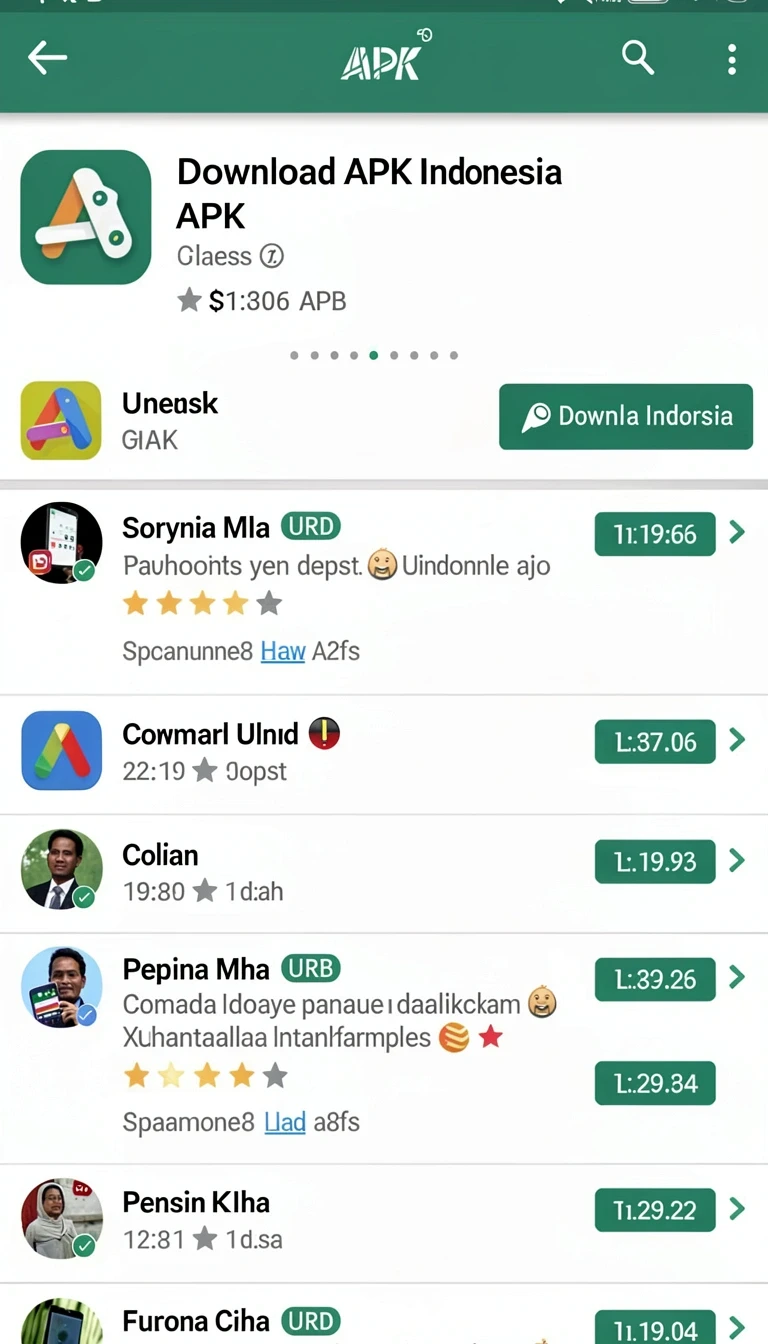Open the Pensin Klha row
This screenshot has height=1344, width=768.
[x=384, y=1223]
